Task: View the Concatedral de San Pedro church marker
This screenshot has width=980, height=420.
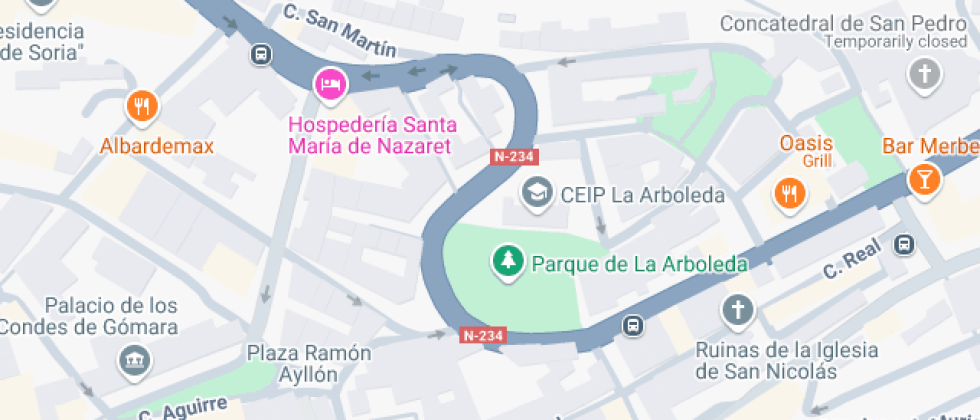Action: 925,73
